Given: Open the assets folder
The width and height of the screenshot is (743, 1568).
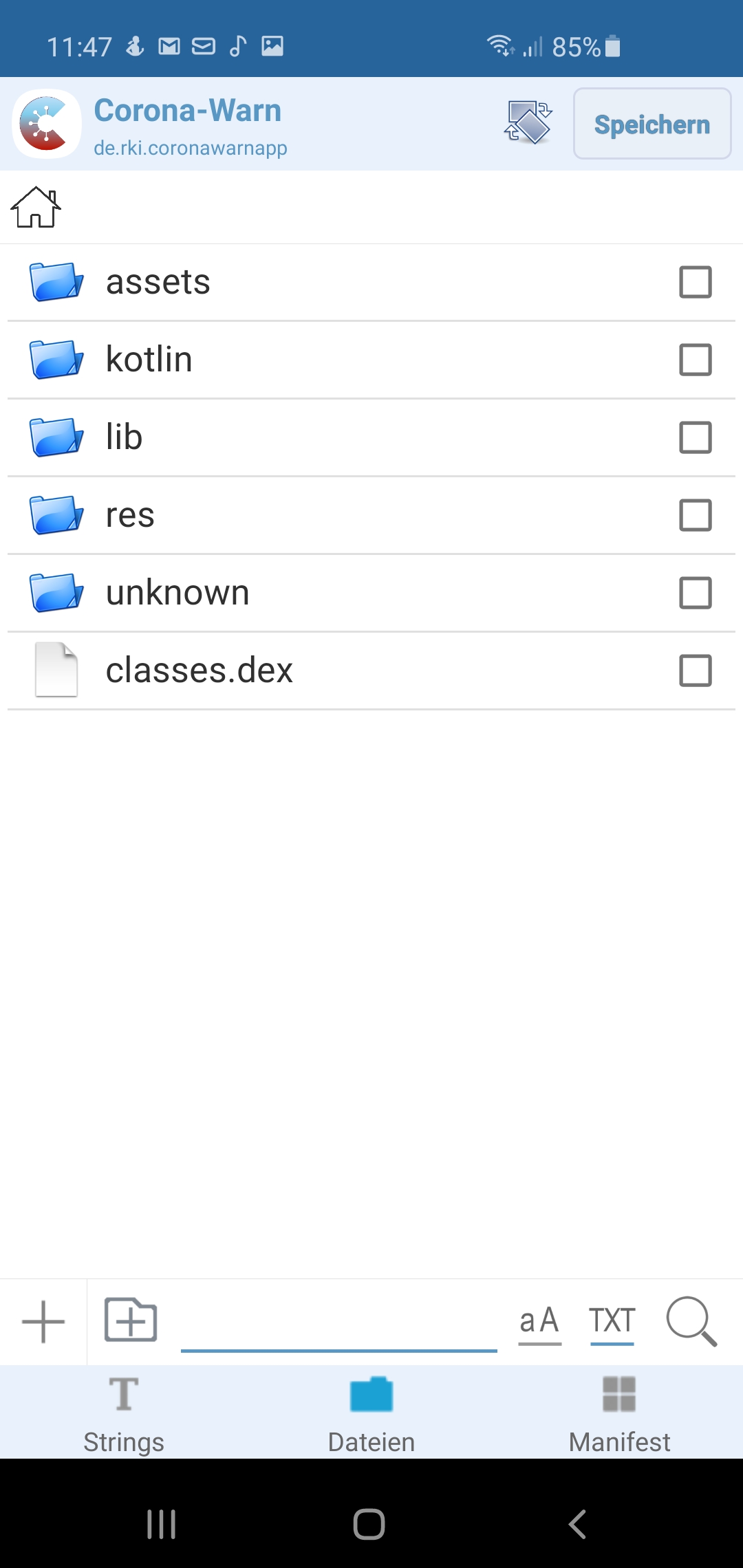Looking at the screenshot, I should [x=371, y=282].
